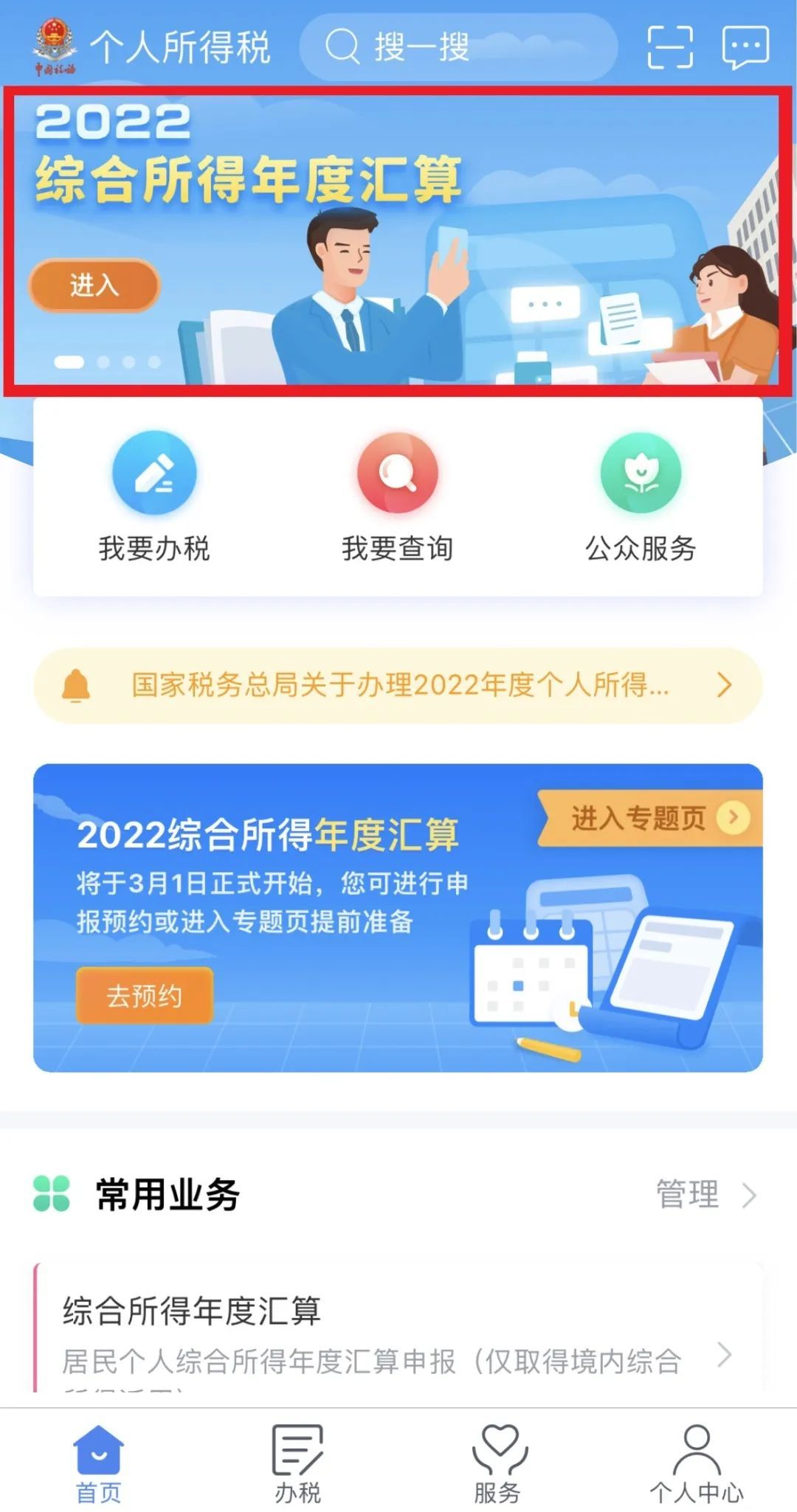Image resolution: width=797 pixels, height=1512 pixels.
Task: Tap 进入 on the 2022 banner
Action: click(94, 285)
